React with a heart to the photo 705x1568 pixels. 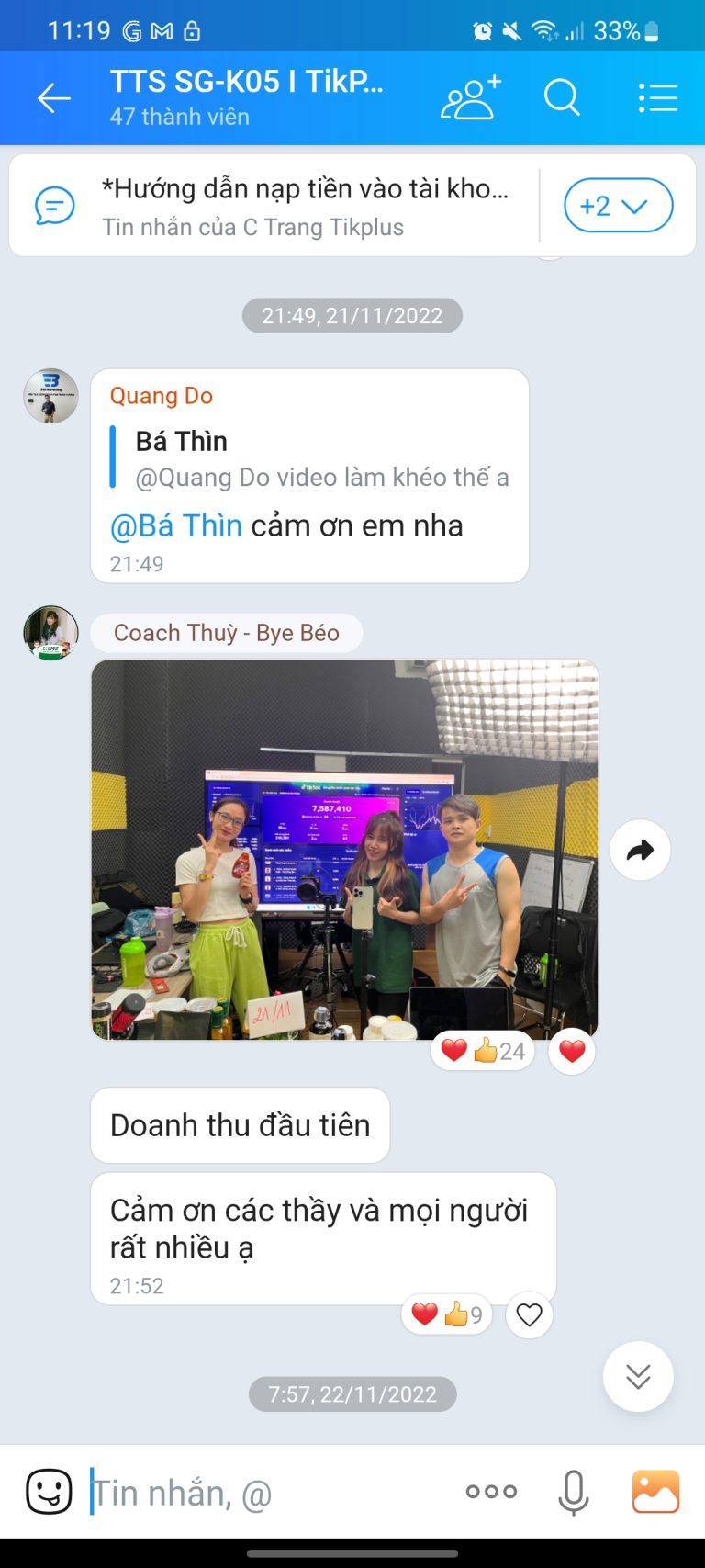click(x=572, y=1051)
